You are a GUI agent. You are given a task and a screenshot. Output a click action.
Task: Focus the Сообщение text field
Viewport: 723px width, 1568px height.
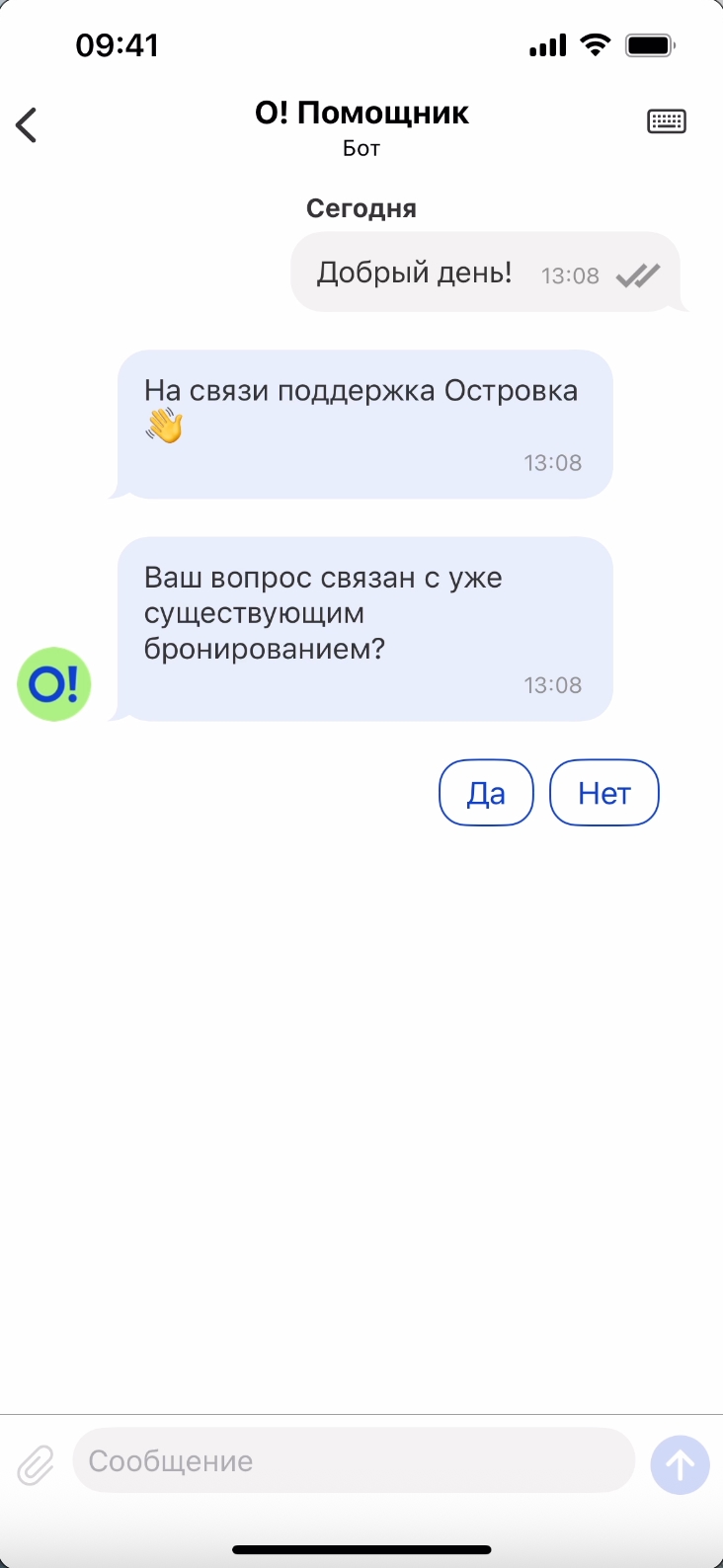[353, 1460]
